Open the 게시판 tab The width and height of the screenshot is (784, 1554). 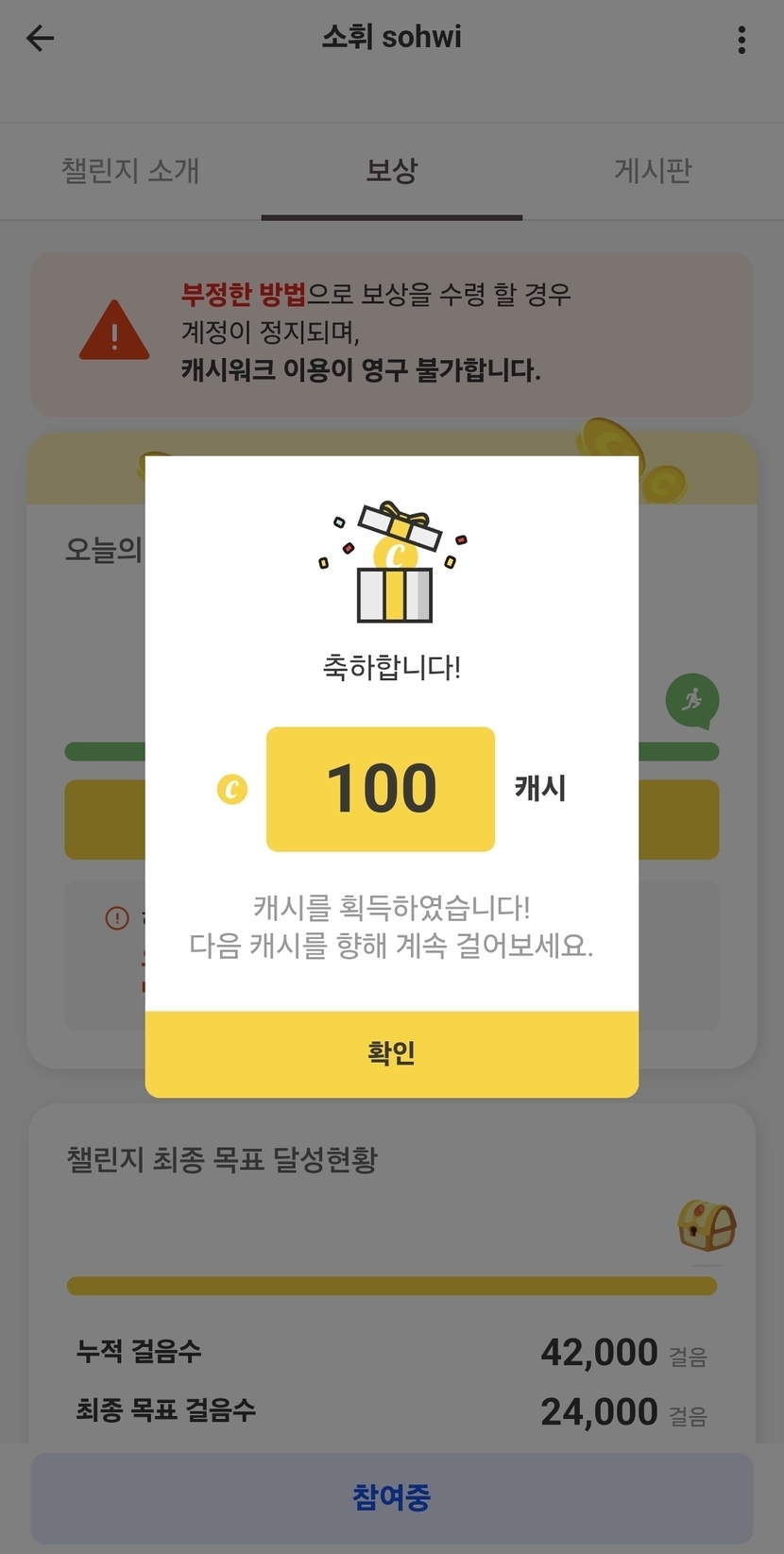point(653,171)
